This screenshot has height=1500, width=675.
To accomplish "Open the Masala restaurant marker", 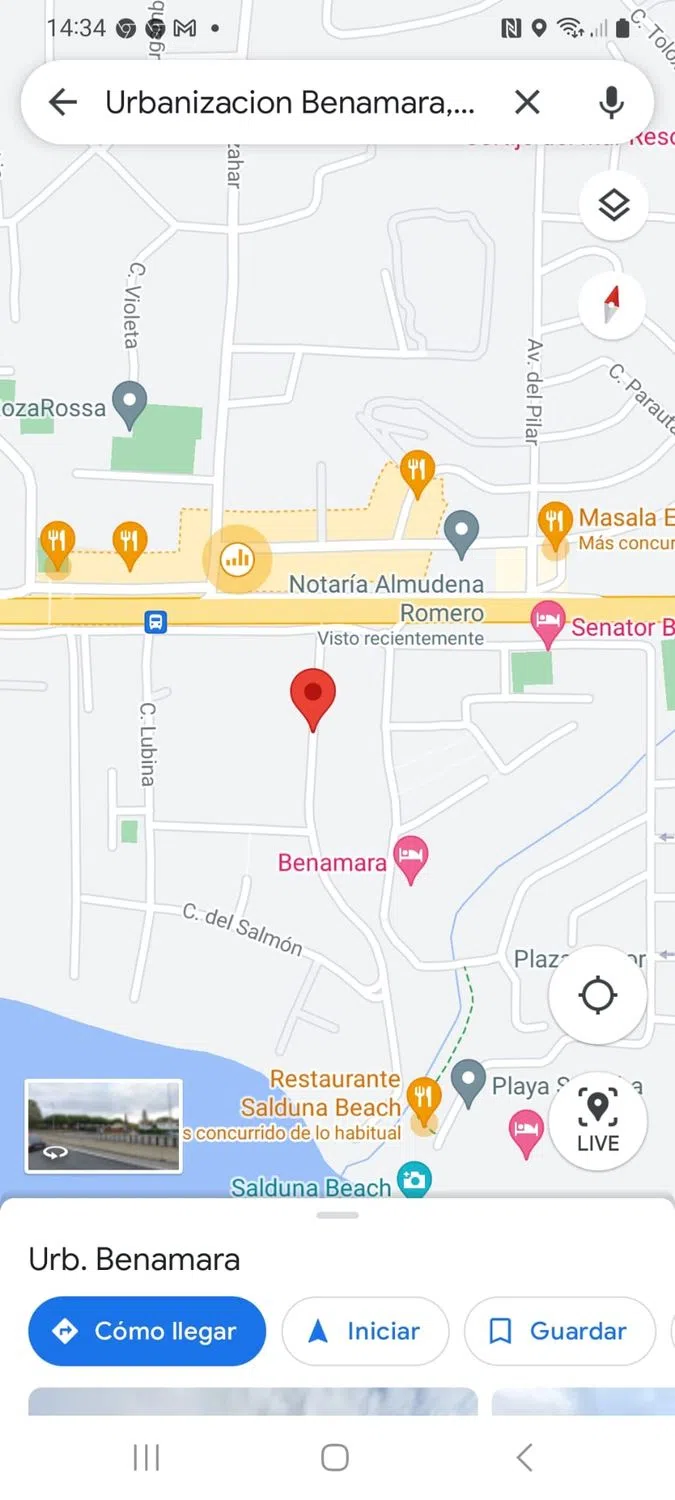I will tap(554, 522).
